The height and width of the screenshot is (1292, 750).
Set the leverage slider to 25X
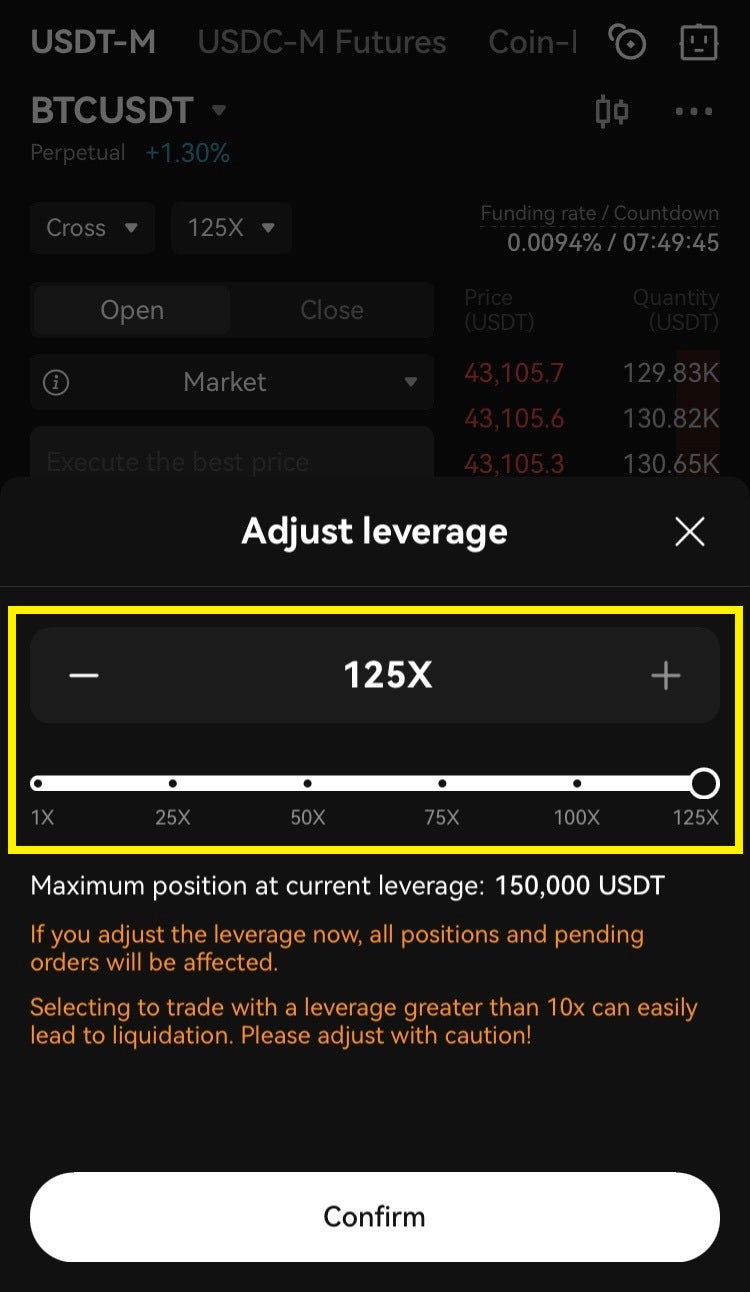(x=173, y=783)
